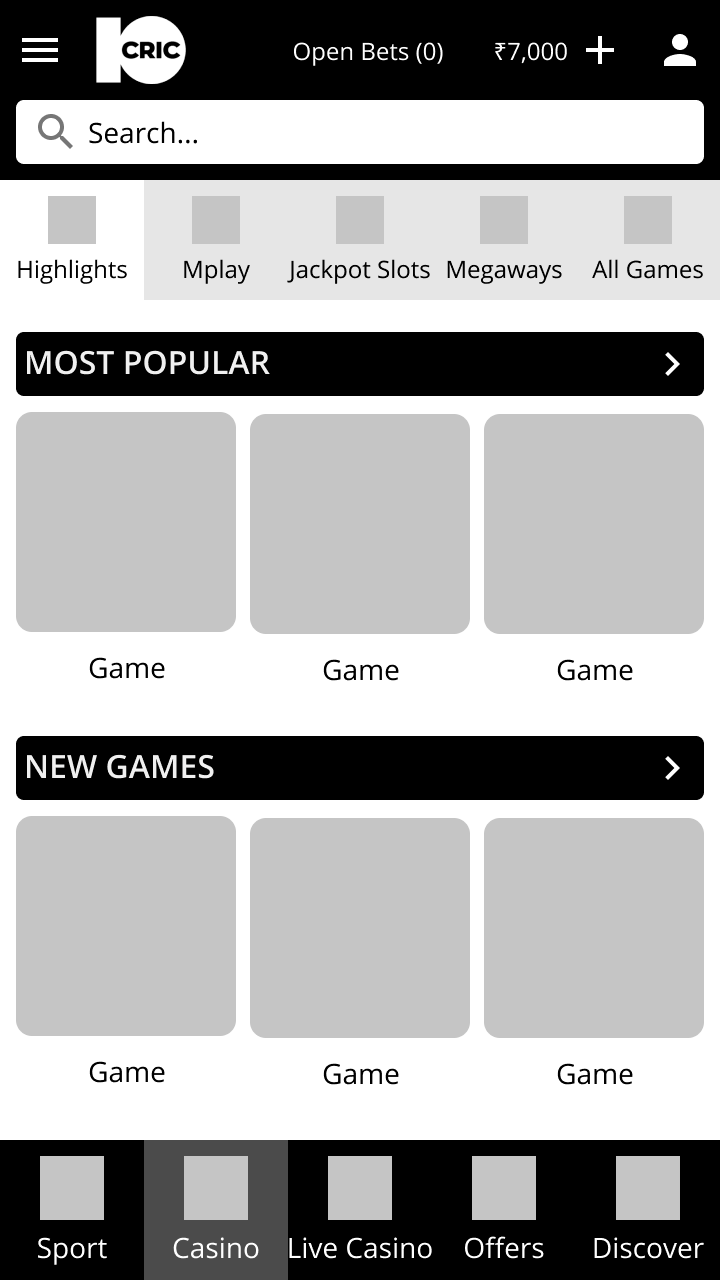Expand the NEW GAMES section
Image resolution: width=720 pixels, height=1280 pixels.
(360, 768)
